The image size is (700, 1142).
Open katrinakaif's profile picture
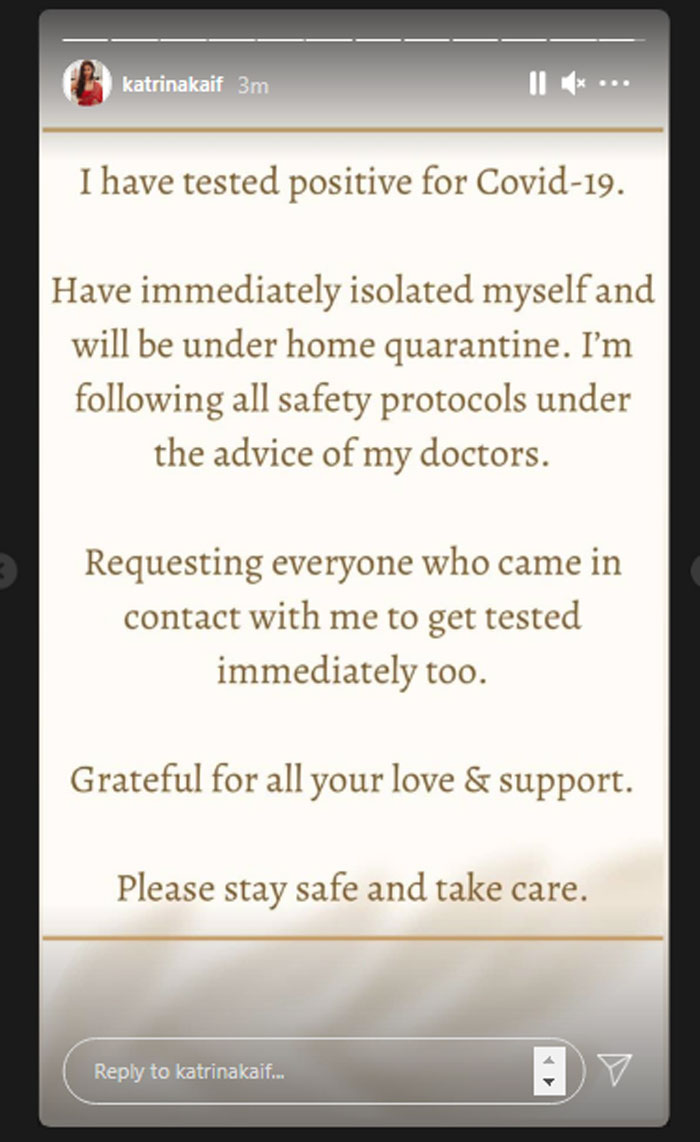pos(87,84)
